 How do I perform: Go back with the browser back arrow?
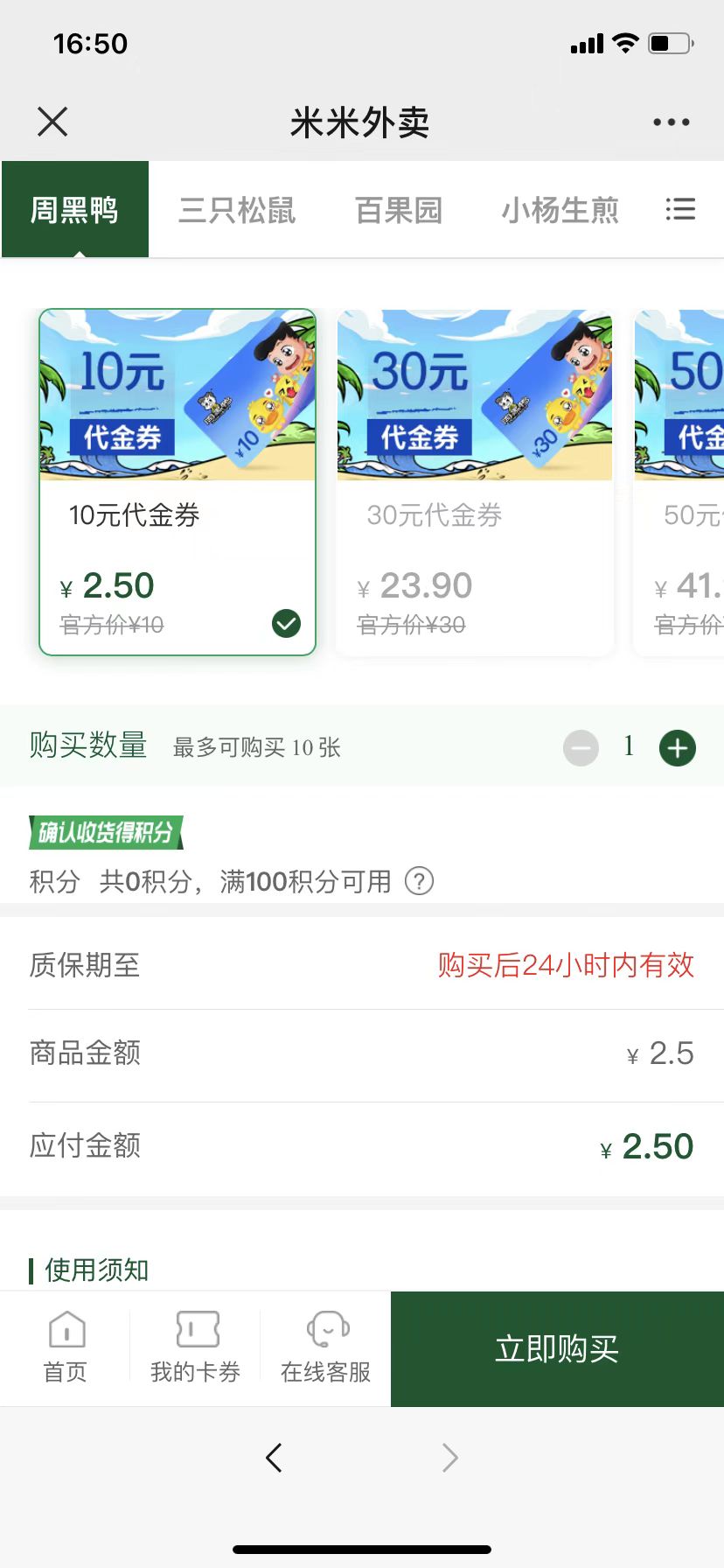[274, 1458]
